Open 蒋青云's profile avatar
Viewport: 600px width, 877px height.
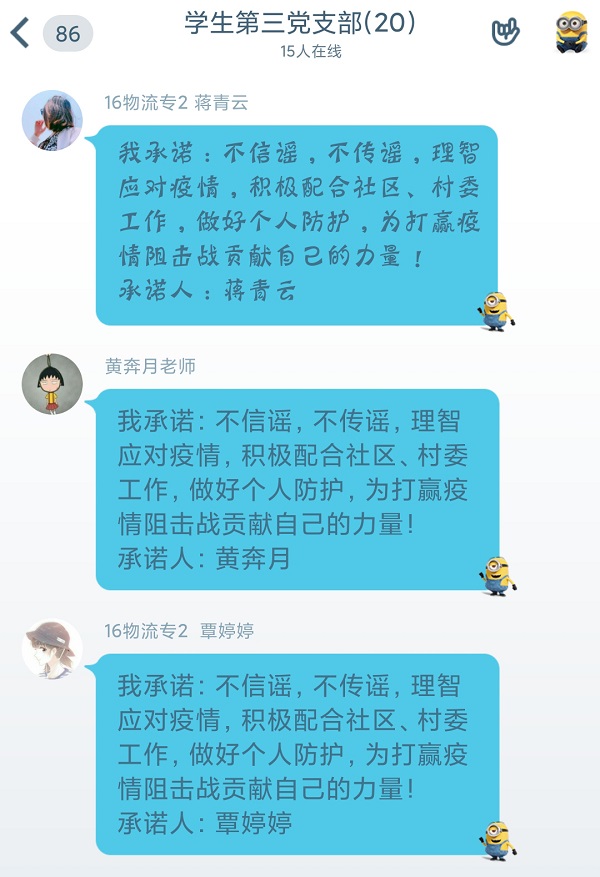click(52, 120)
